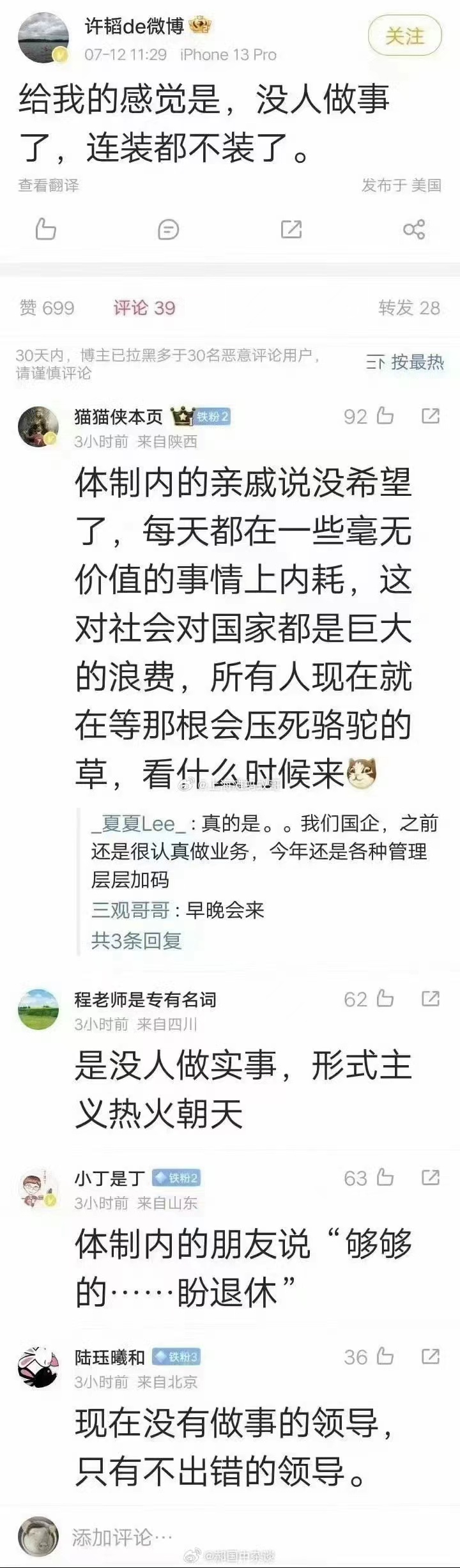
Task: Open the comment icon under the main post
Action: [168, 229]
